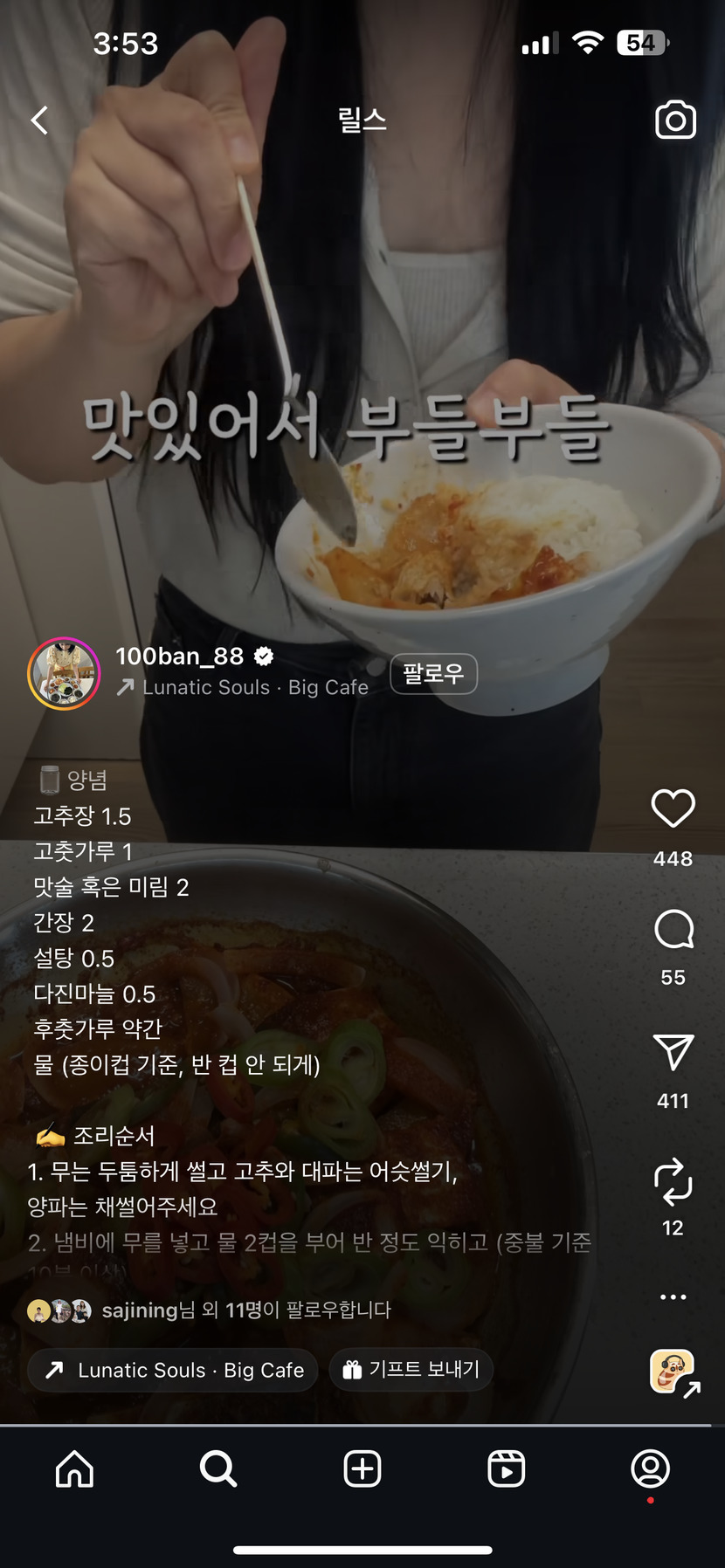Open the camera in the top bar

(675, 120)
